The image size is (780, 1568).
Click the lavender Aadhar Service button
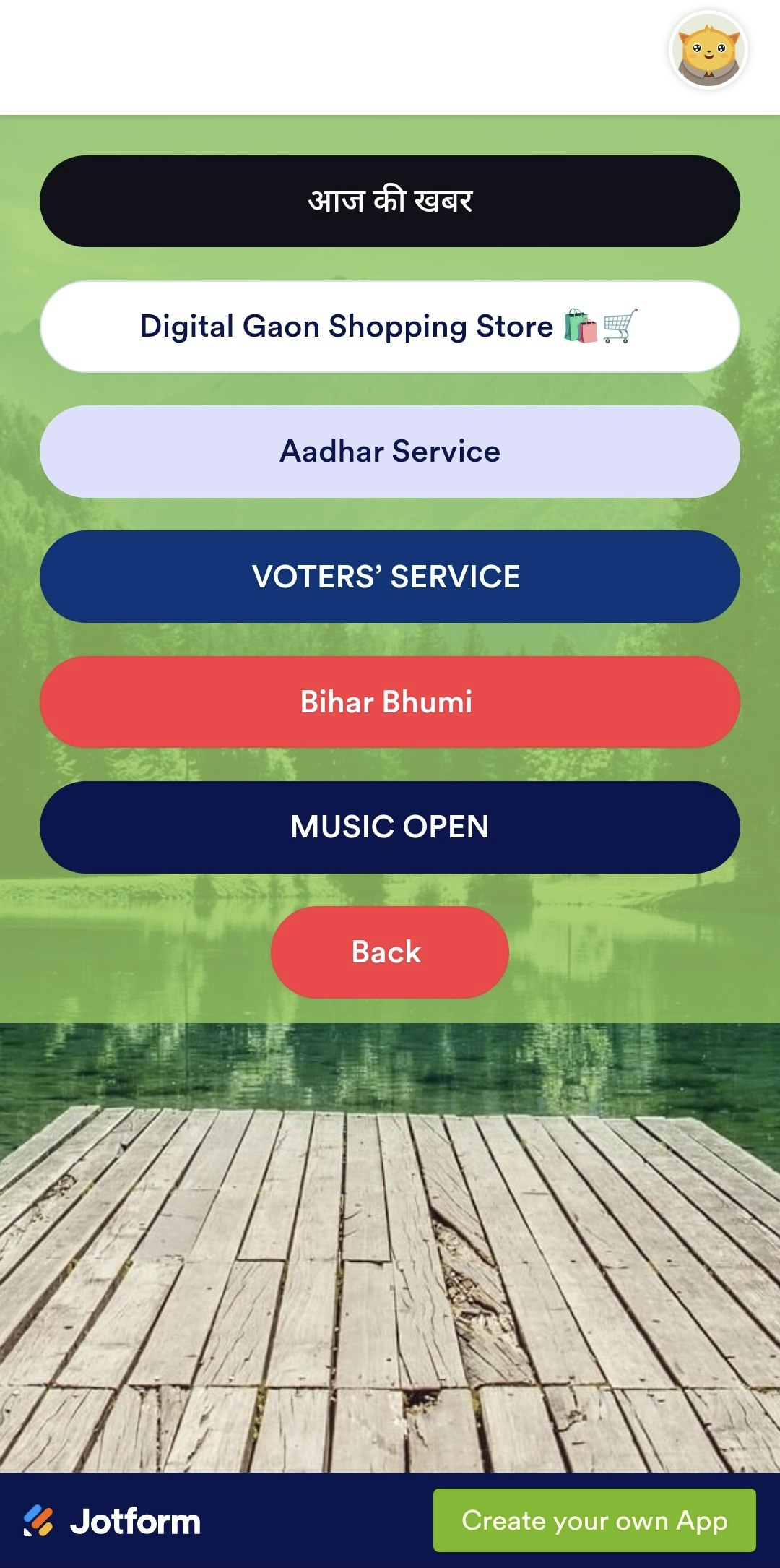click(x=390, y=452)
